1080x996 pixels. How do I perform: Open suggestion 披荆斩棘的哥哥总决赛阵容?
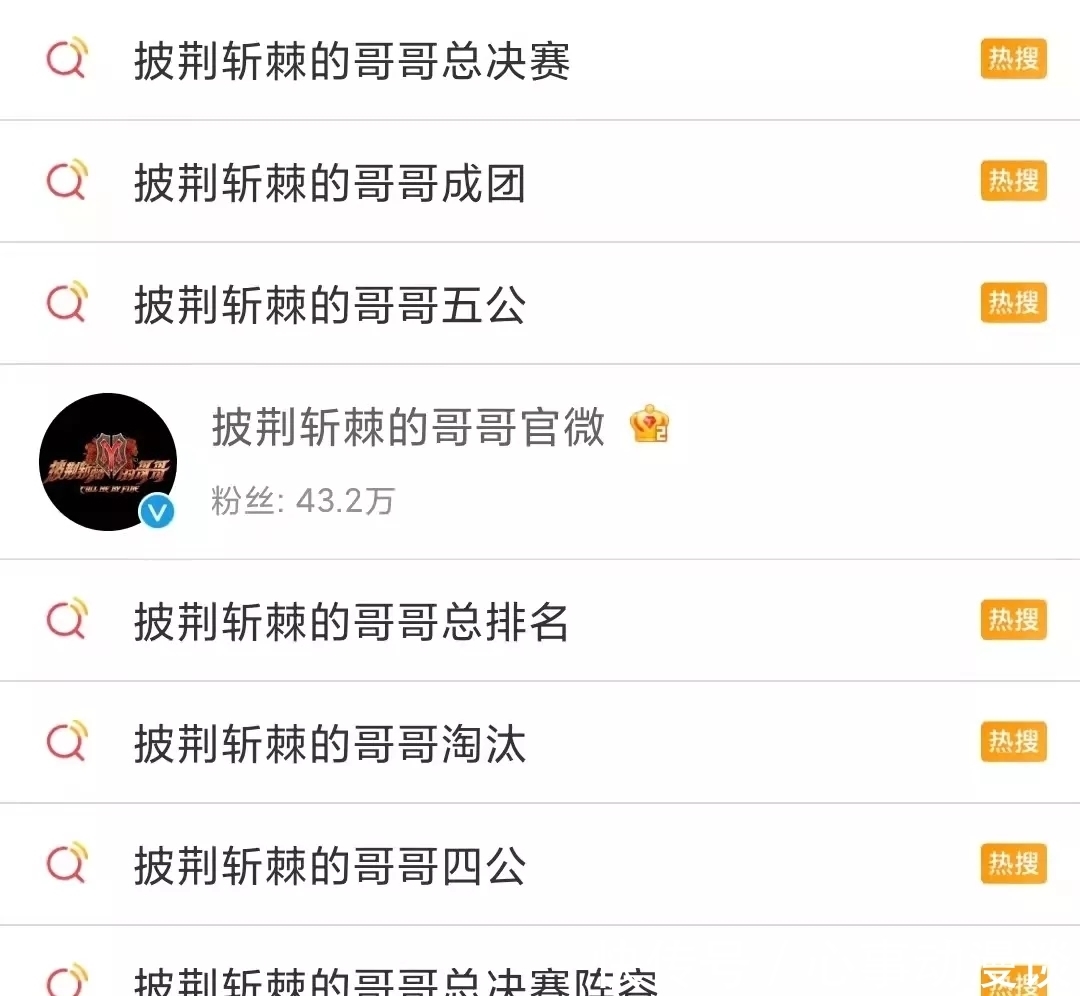(x=396, y=982)
